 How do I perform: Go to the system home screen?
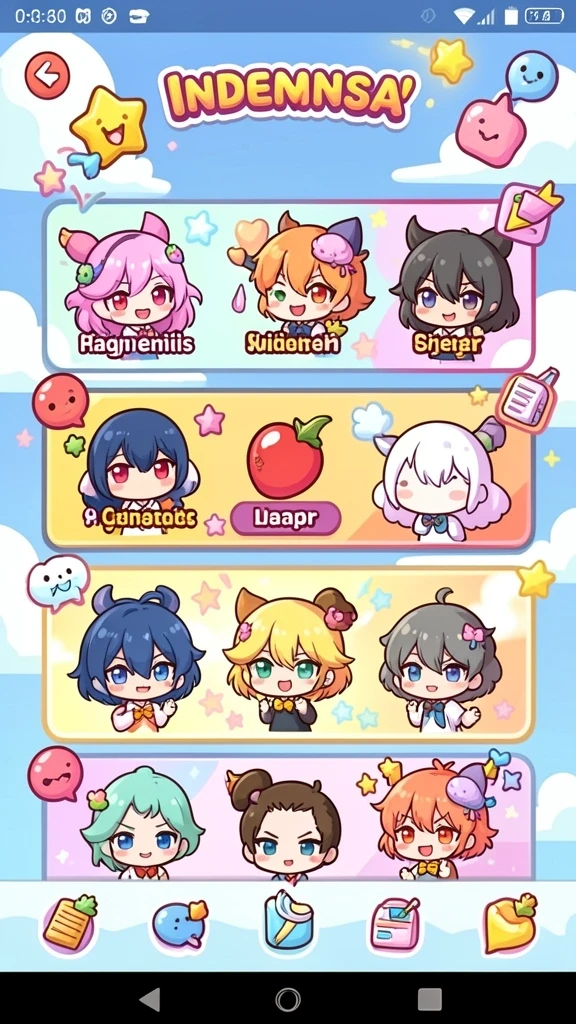coord(287,999)
